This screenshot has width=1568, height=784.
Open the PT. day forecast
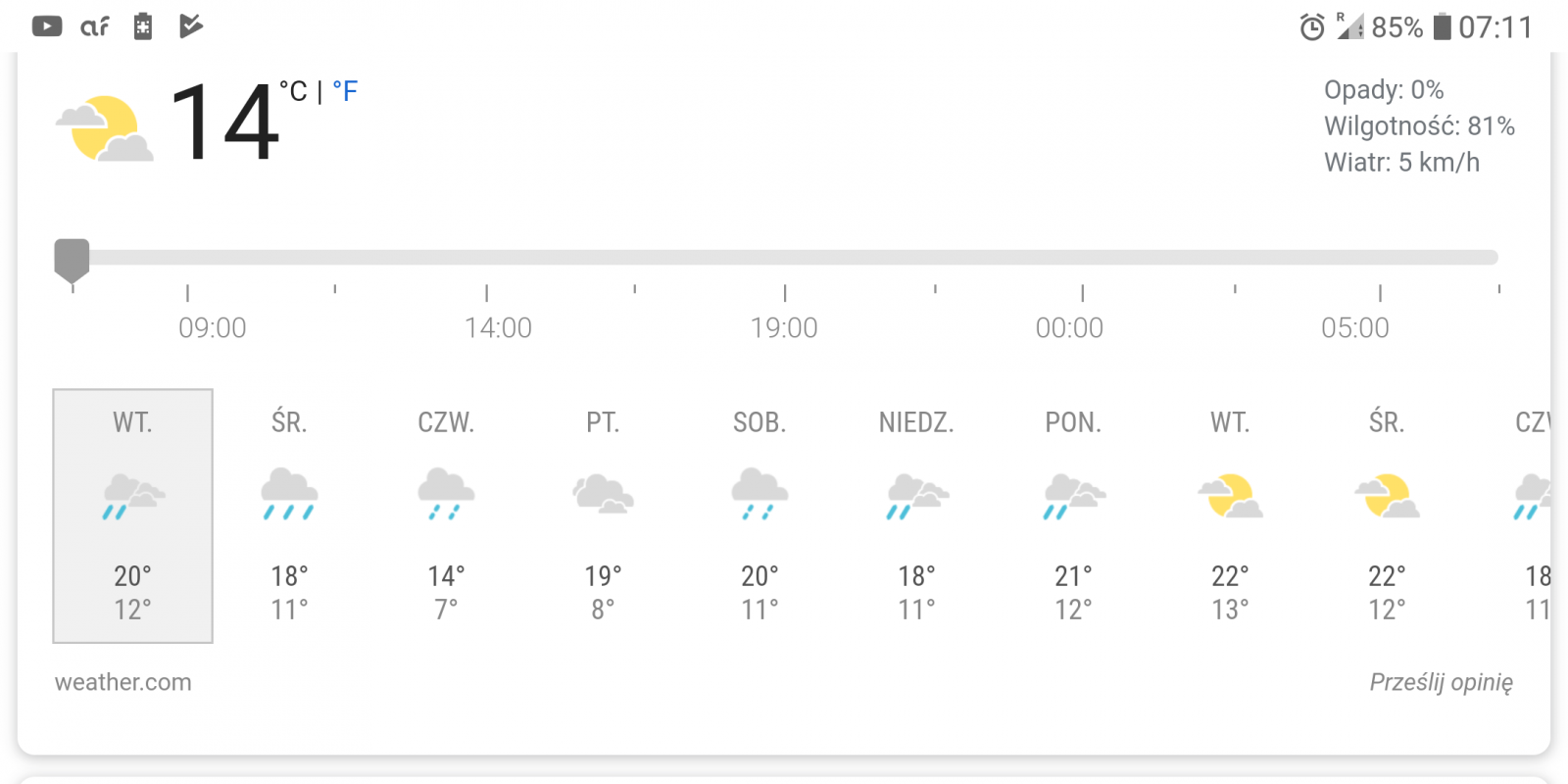[x=603, y=515]
